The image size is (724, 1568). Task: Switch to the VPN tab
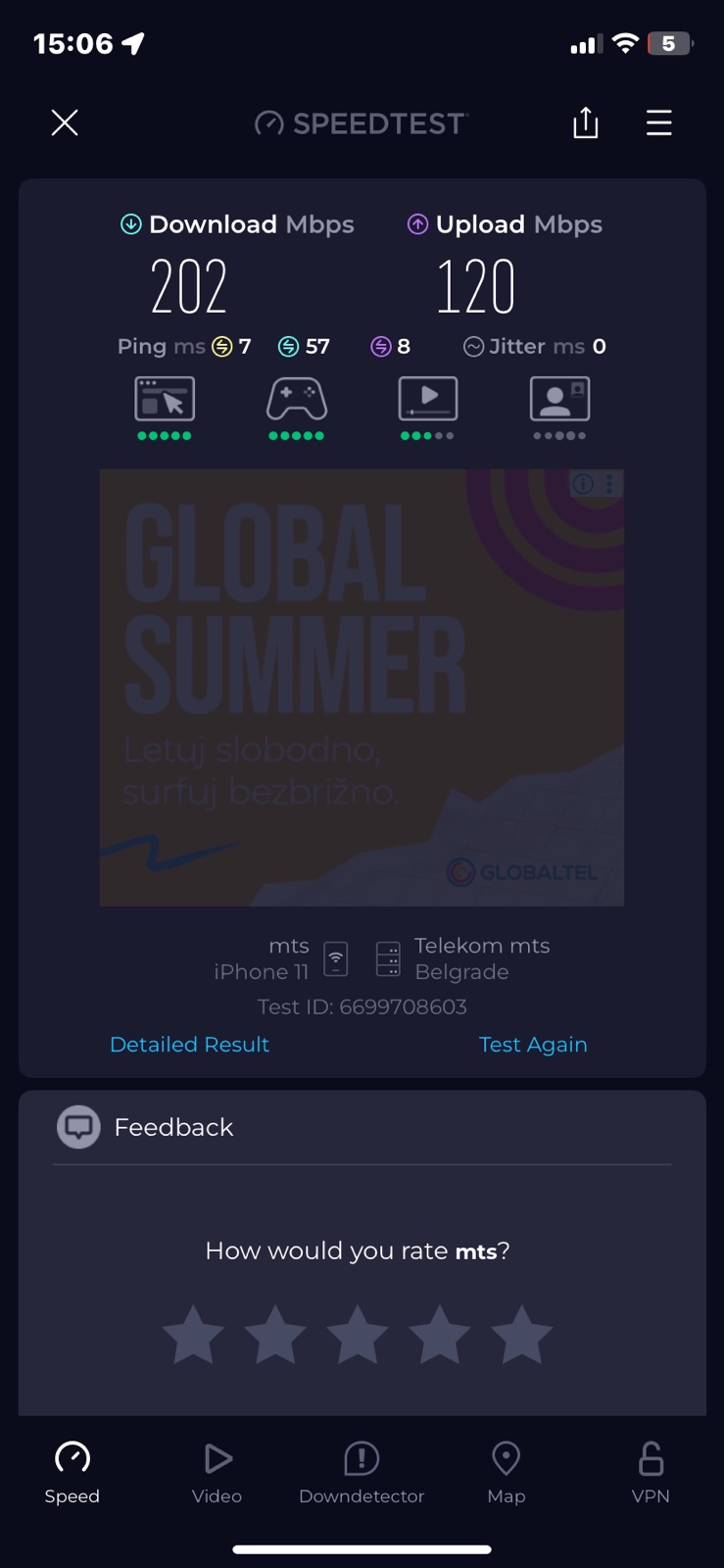[651, 1471]
